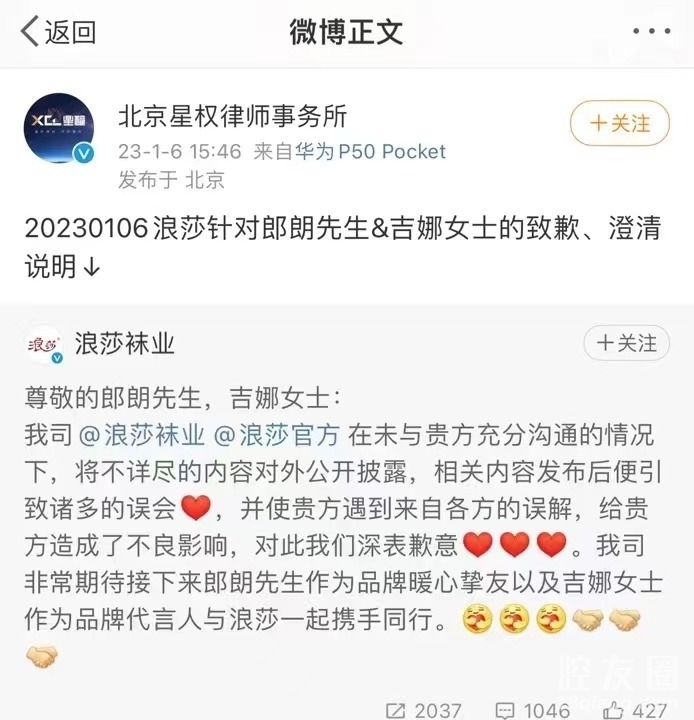This screenshot has width=694, height=720.
Task: Open 浪莎袜业 avatar in repost
Action: 44,345
